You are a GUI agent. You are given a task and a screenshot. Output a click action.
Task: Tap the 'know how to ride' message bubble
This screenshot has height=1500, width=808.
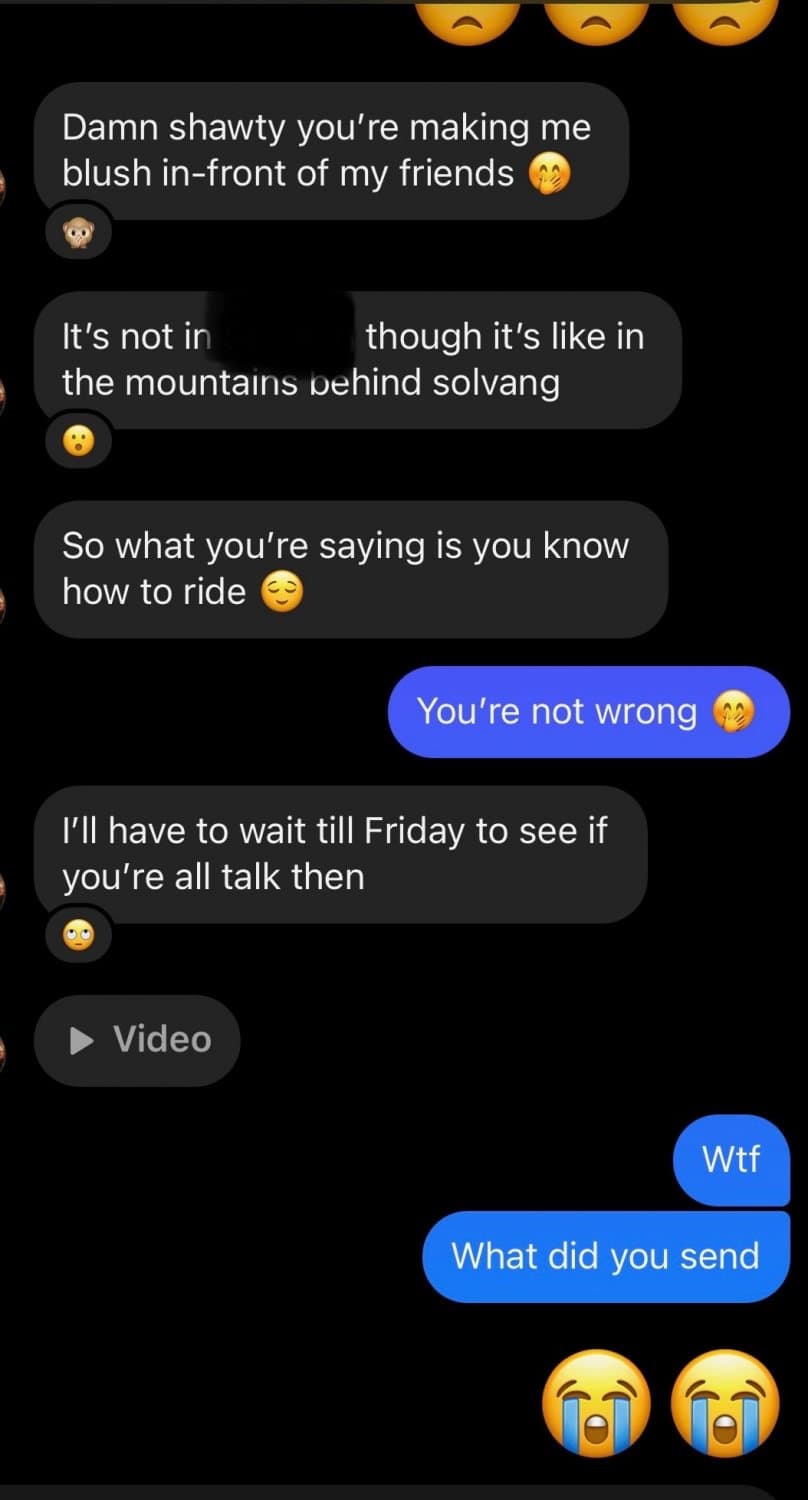350,568
